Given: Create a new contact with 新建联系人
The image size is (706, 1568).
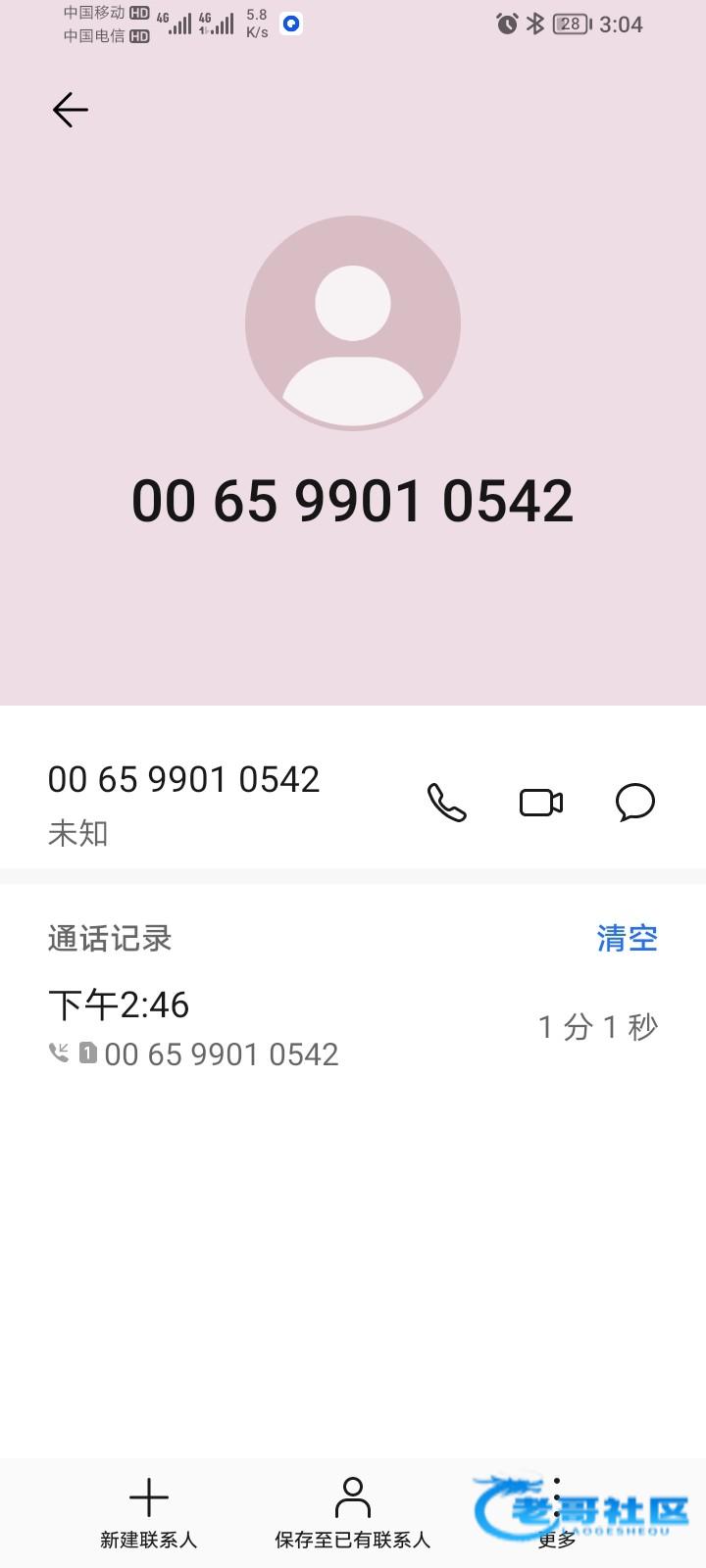Looking at the screenshot, I should click(149, 1512).
